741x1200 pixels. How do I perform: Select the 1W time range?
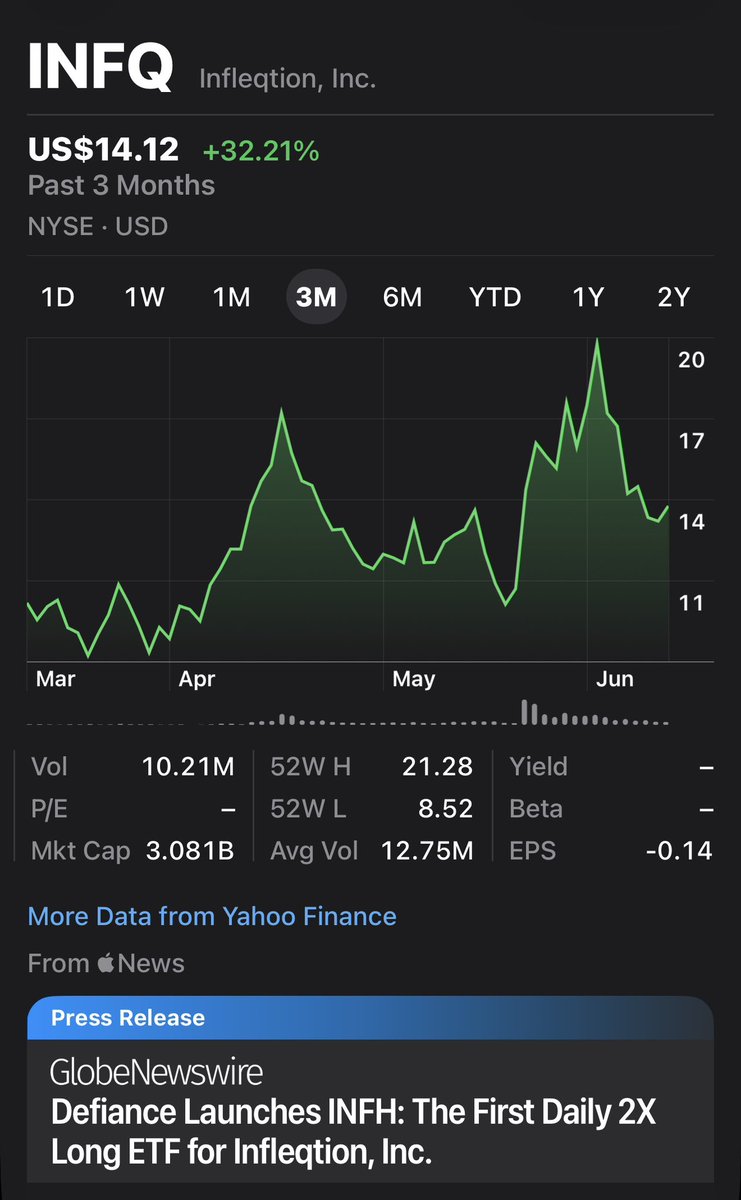click(145, 297)
